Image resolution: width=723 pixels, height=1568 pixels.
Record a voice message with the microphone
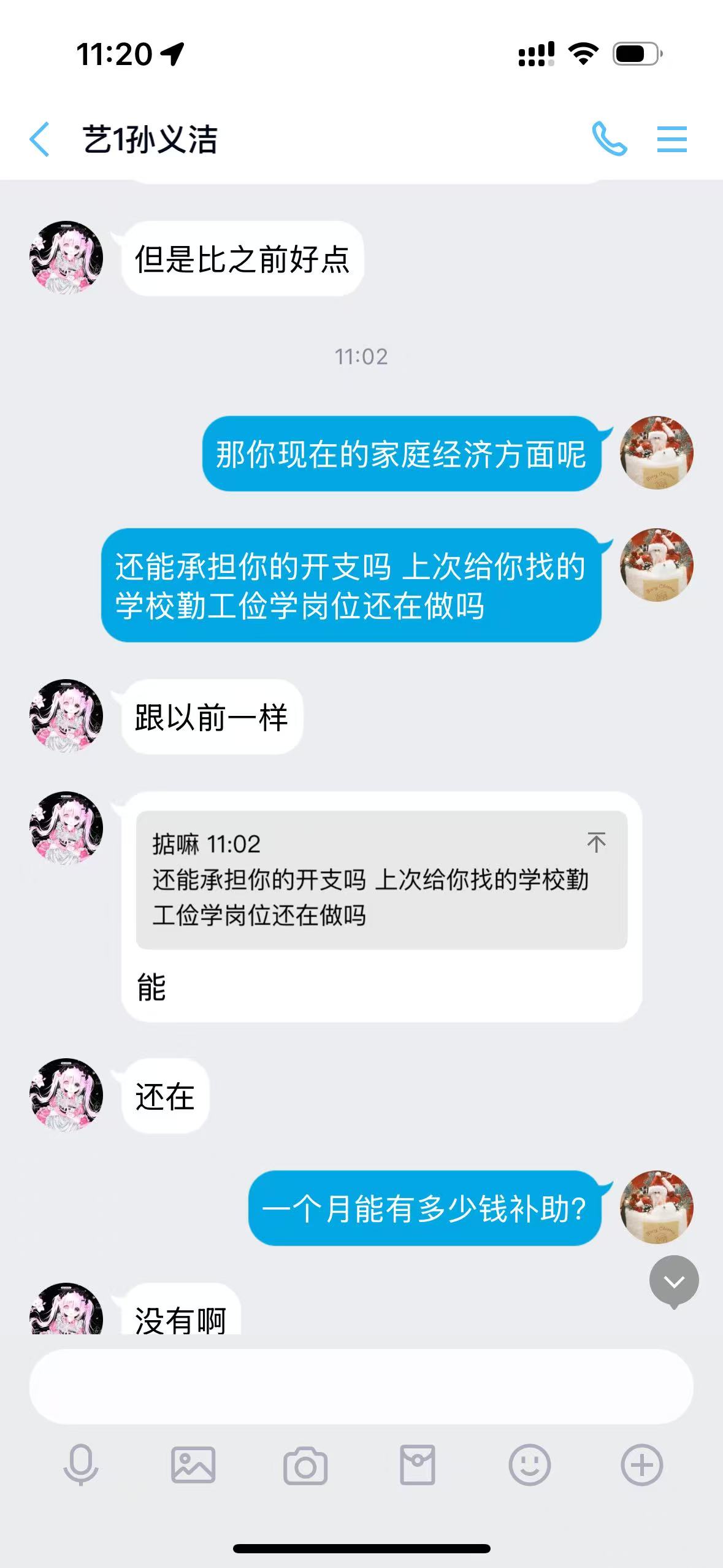click(x=81, y=1465)
